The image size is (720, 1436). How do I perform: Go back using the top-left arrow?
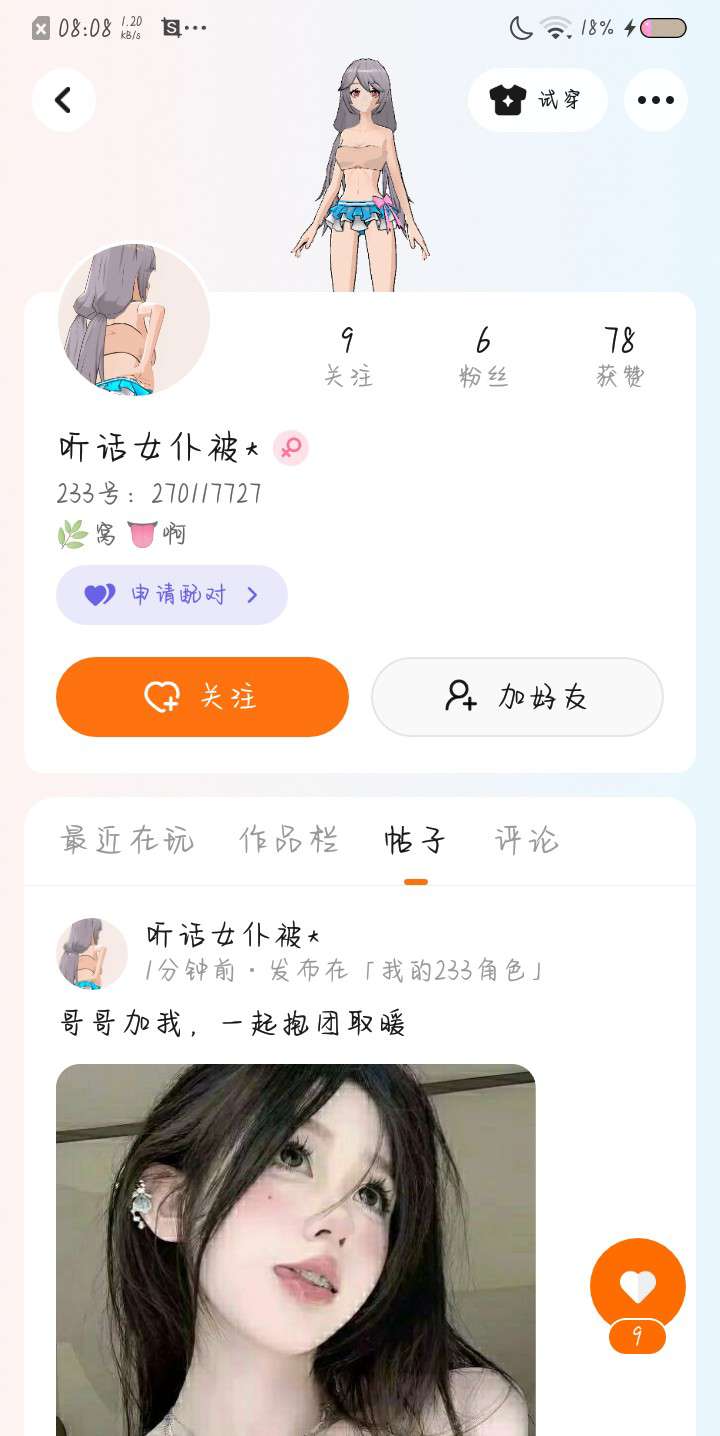64,100
